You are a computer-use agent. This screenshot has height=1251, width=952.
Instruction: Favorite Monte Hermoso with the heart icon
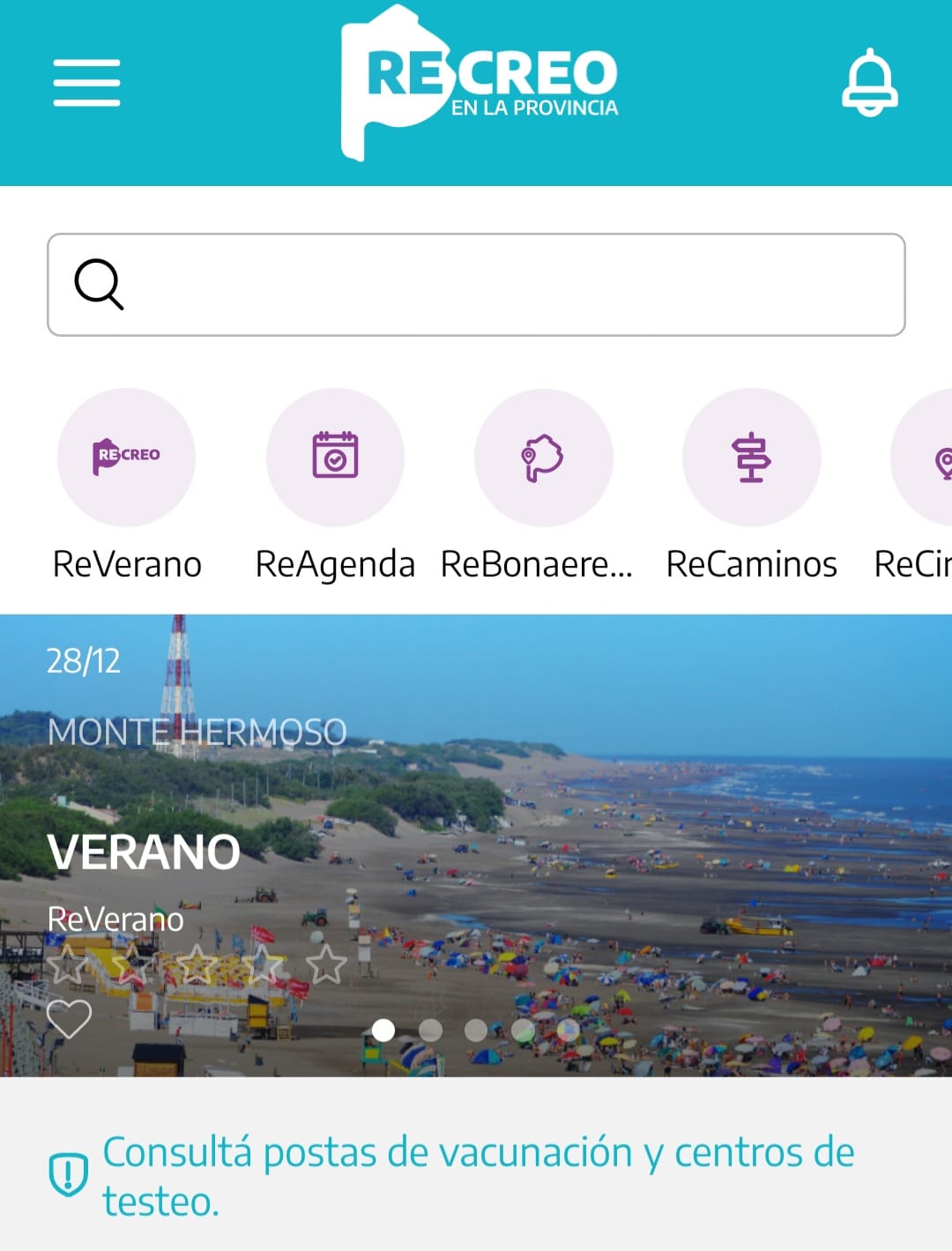coord(69,1019)
